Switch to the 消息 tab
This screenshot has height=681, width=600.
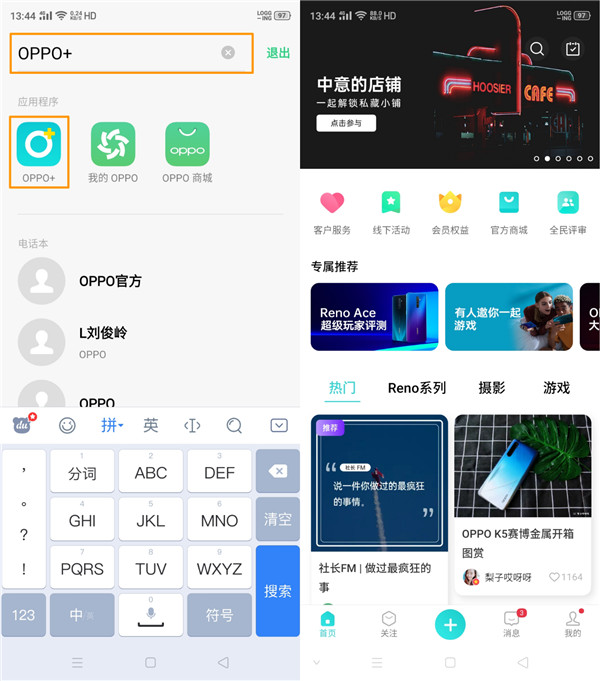(x=512, y=623)
